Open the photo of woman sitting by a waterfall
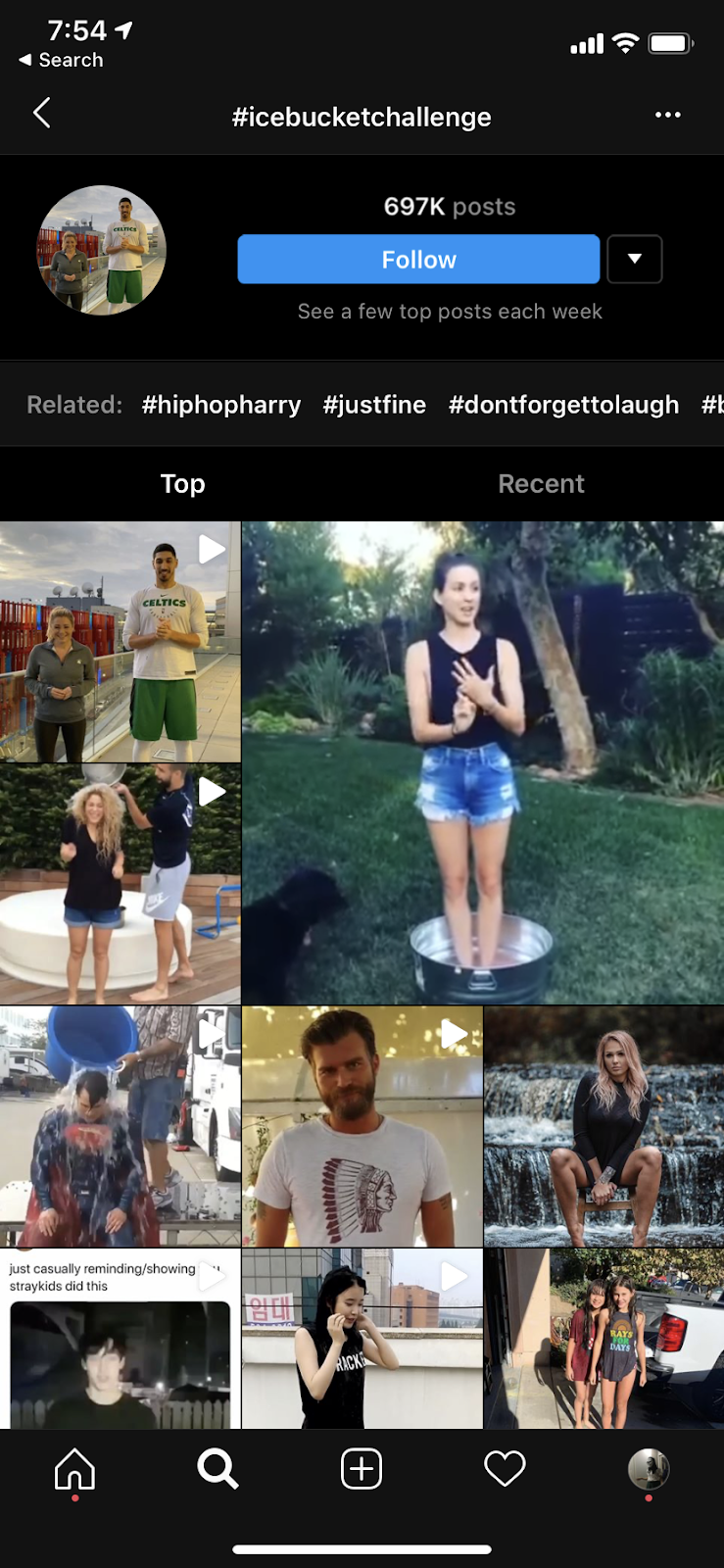Viewport: 724px width, 1568px height. (604, 1126)
